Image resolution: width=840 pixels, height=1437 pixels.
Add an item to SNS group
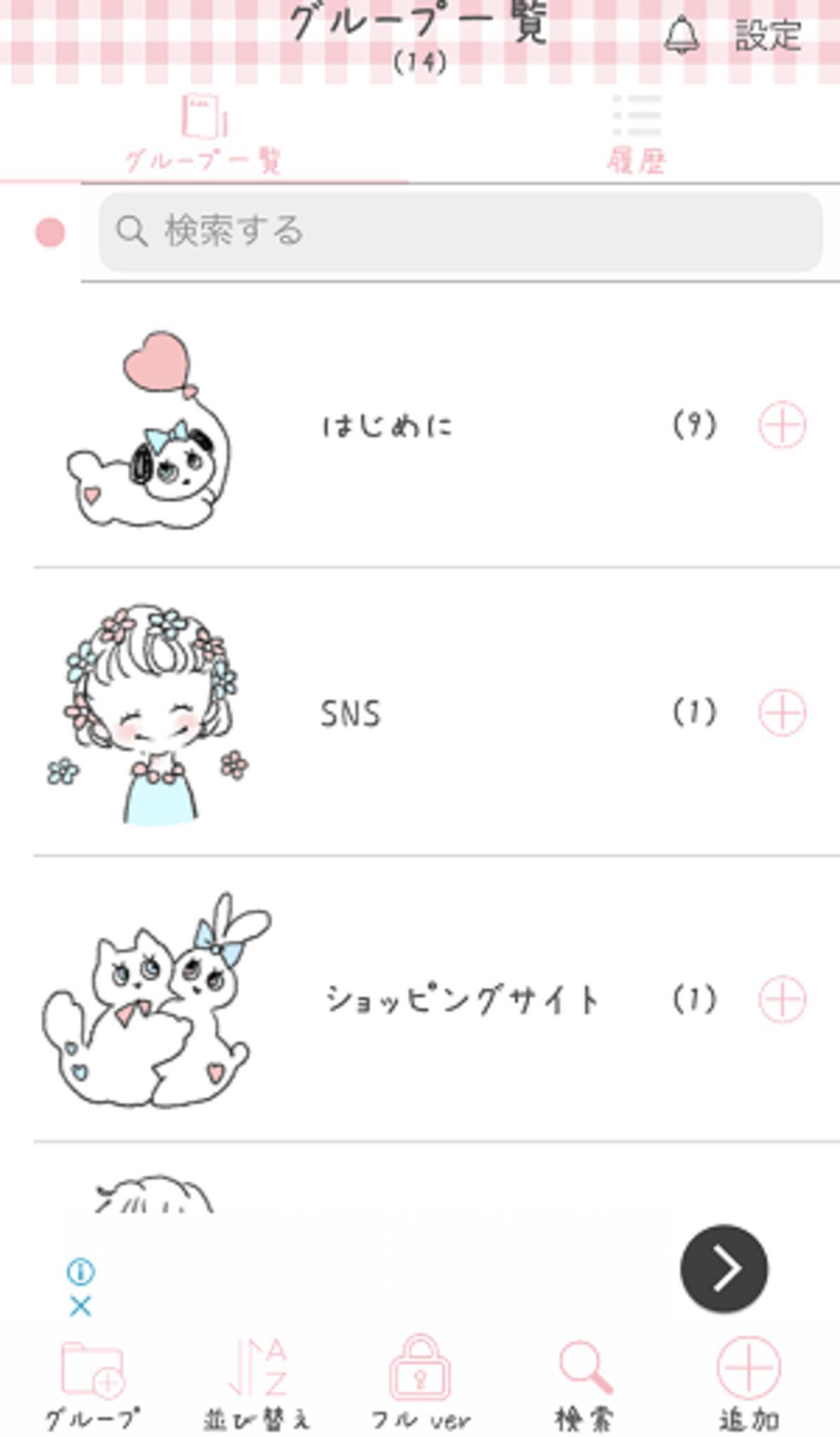pos(782,713)
